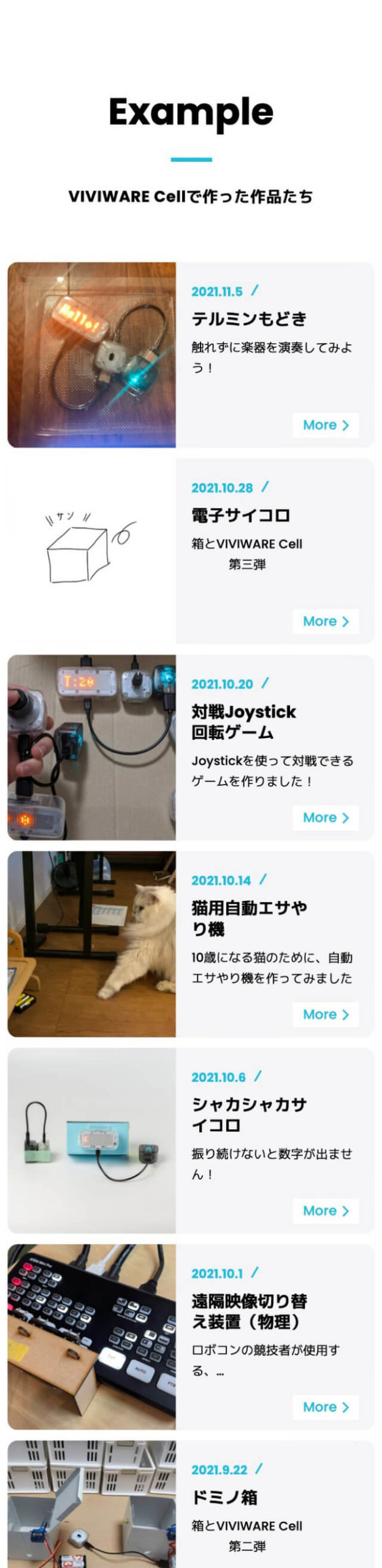
Task: View More about 対戦Joystick回転ゲーム
Action: click(325, 818)
